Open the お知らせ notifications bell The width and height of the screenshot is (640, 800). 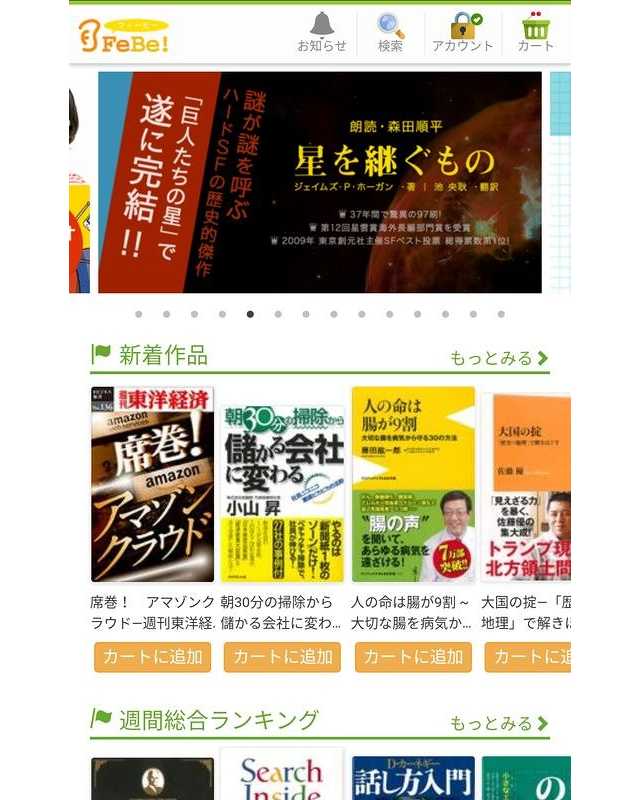pyautogui.click(x=322, y=32)
